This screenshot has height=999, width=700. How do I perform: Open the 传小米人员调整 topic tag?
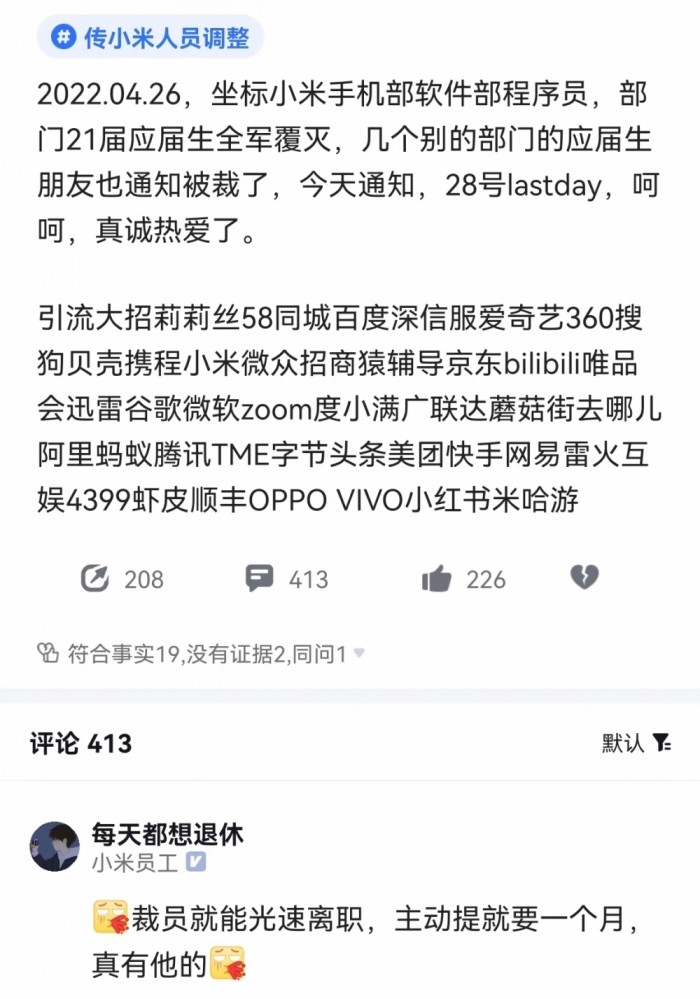pos(150,38)
